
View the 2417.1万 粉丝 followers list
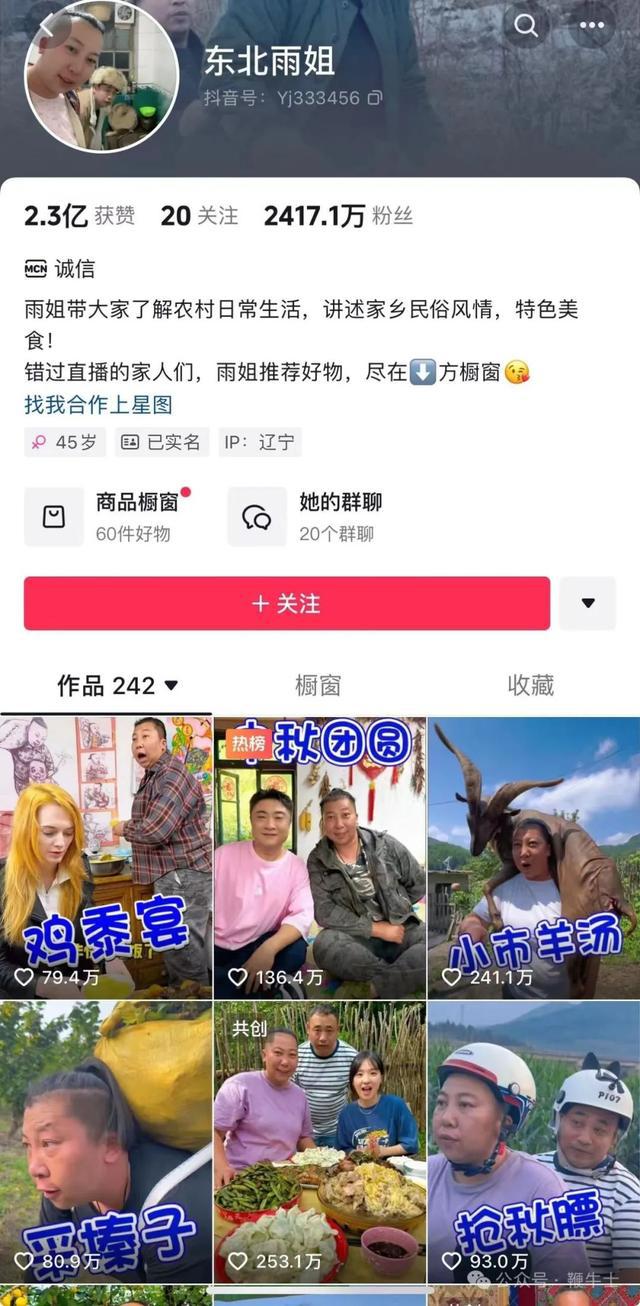tap(338, 215)
